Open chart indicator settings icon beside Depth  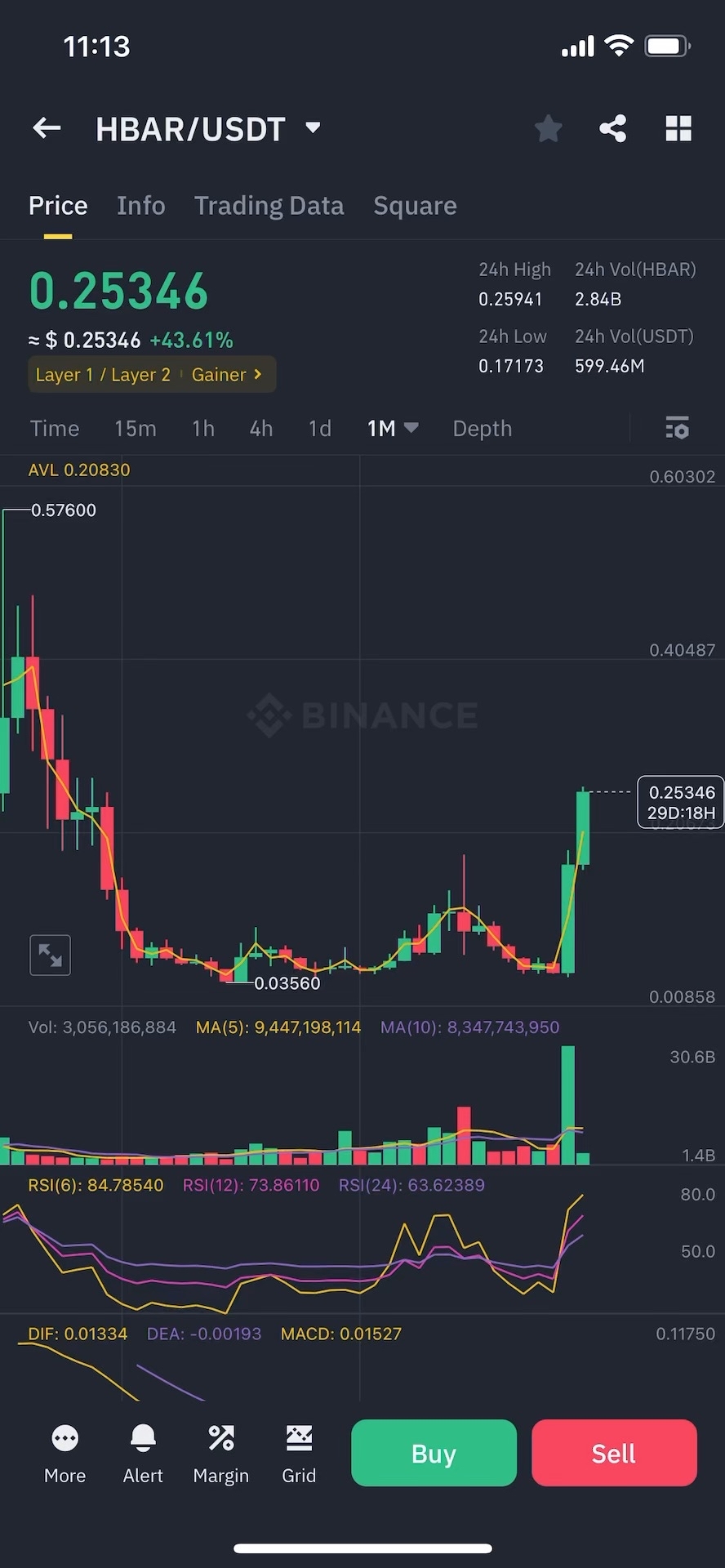coord(678,428)
